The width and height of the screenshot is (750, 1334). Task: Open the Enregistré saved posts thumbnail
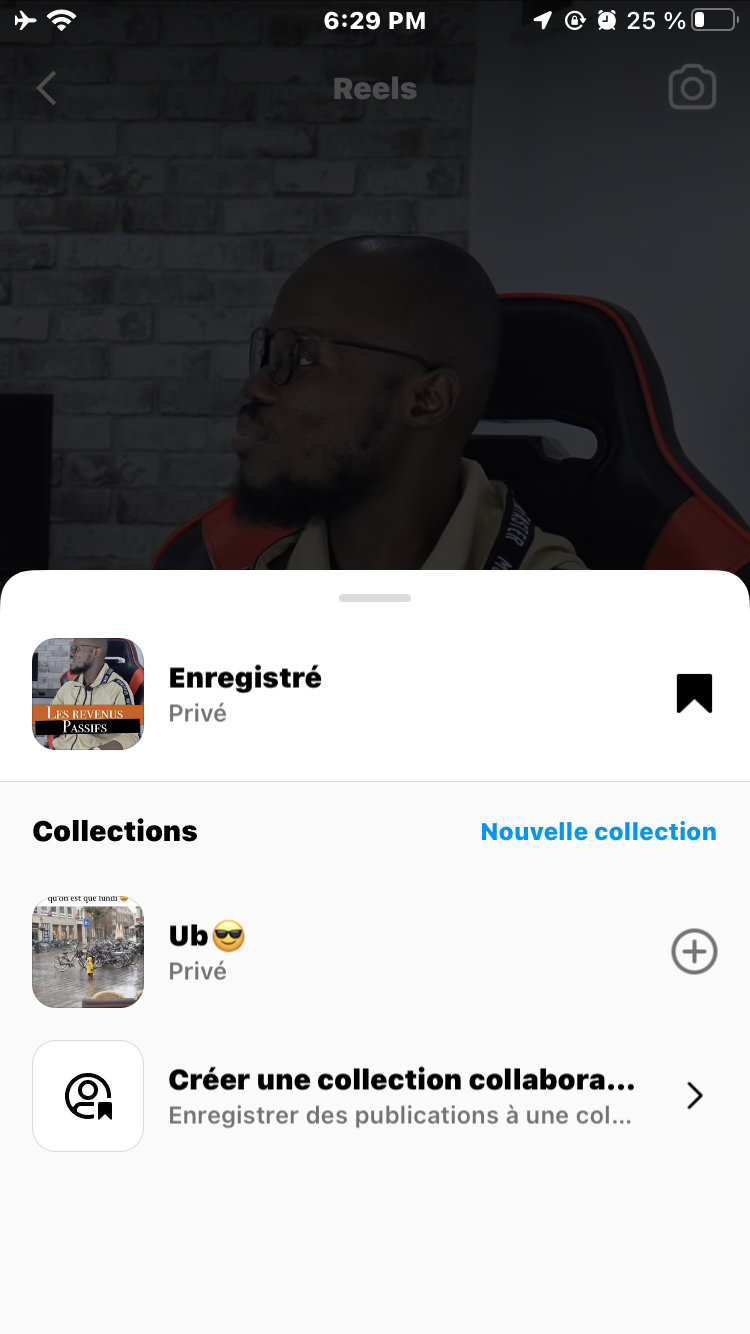point(88,694)
